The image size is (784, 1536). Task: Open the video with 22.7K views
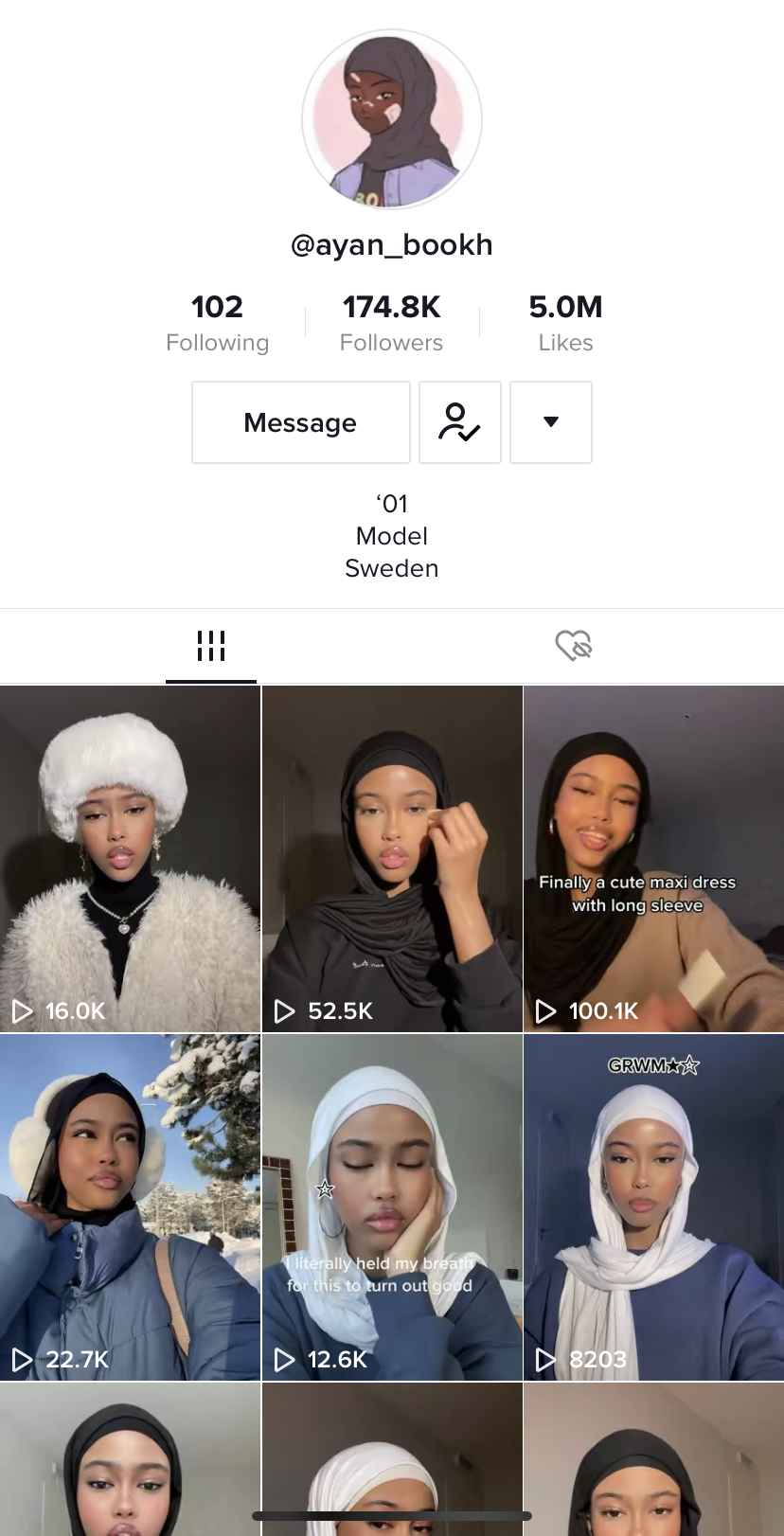click(130, 1206)
